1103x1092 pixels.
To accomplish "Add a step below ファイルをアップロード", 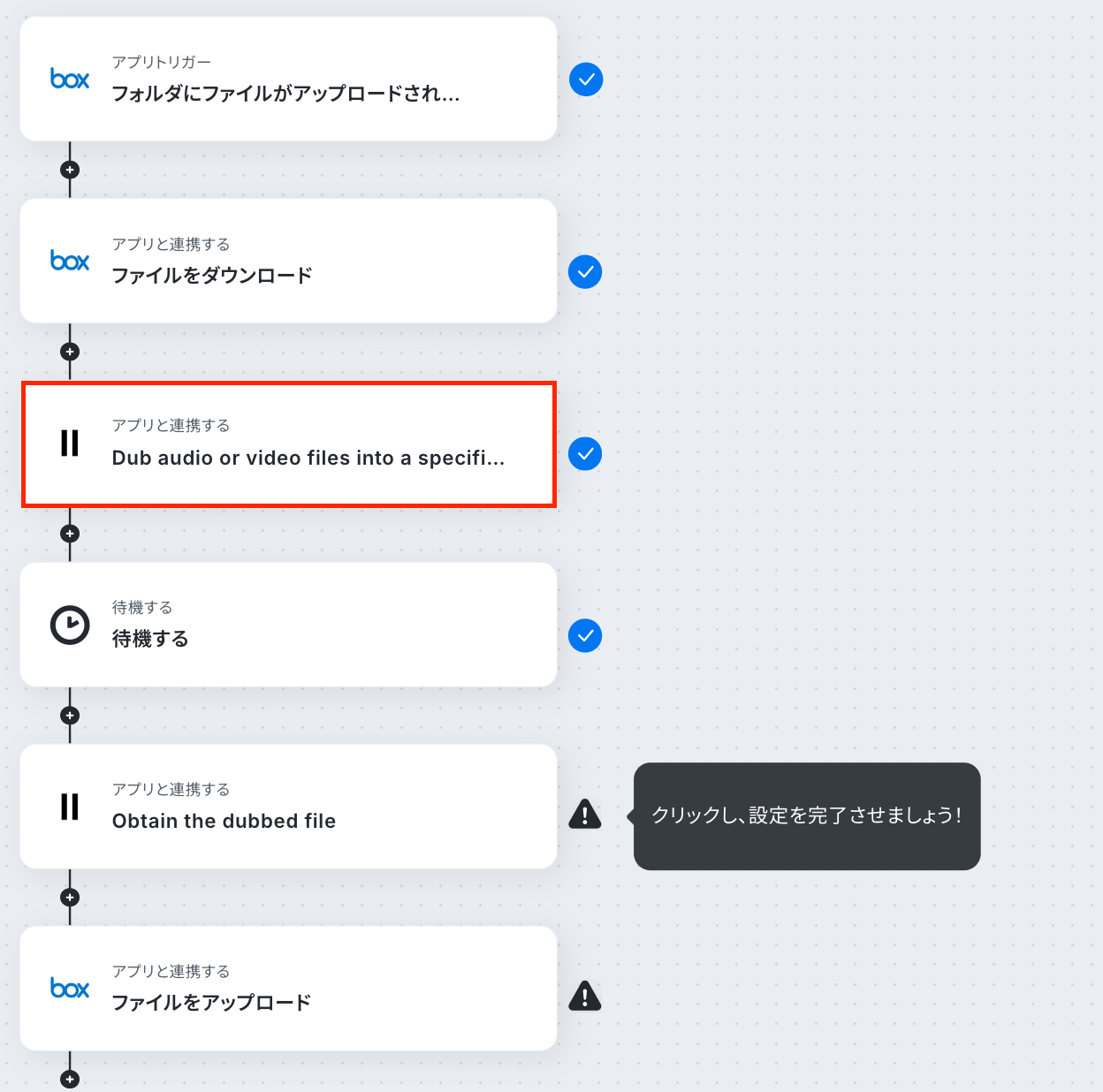I will point(70,1079).
